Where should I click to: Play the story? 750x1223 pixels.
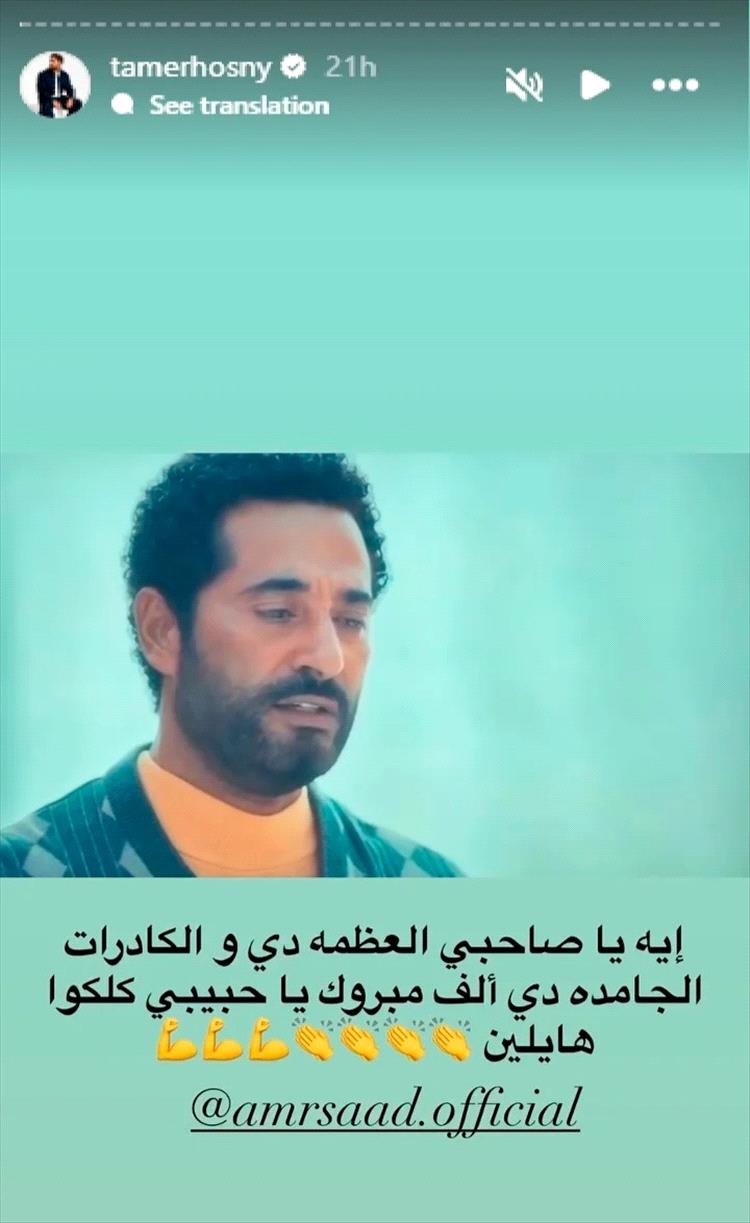(x=595, y=85)
